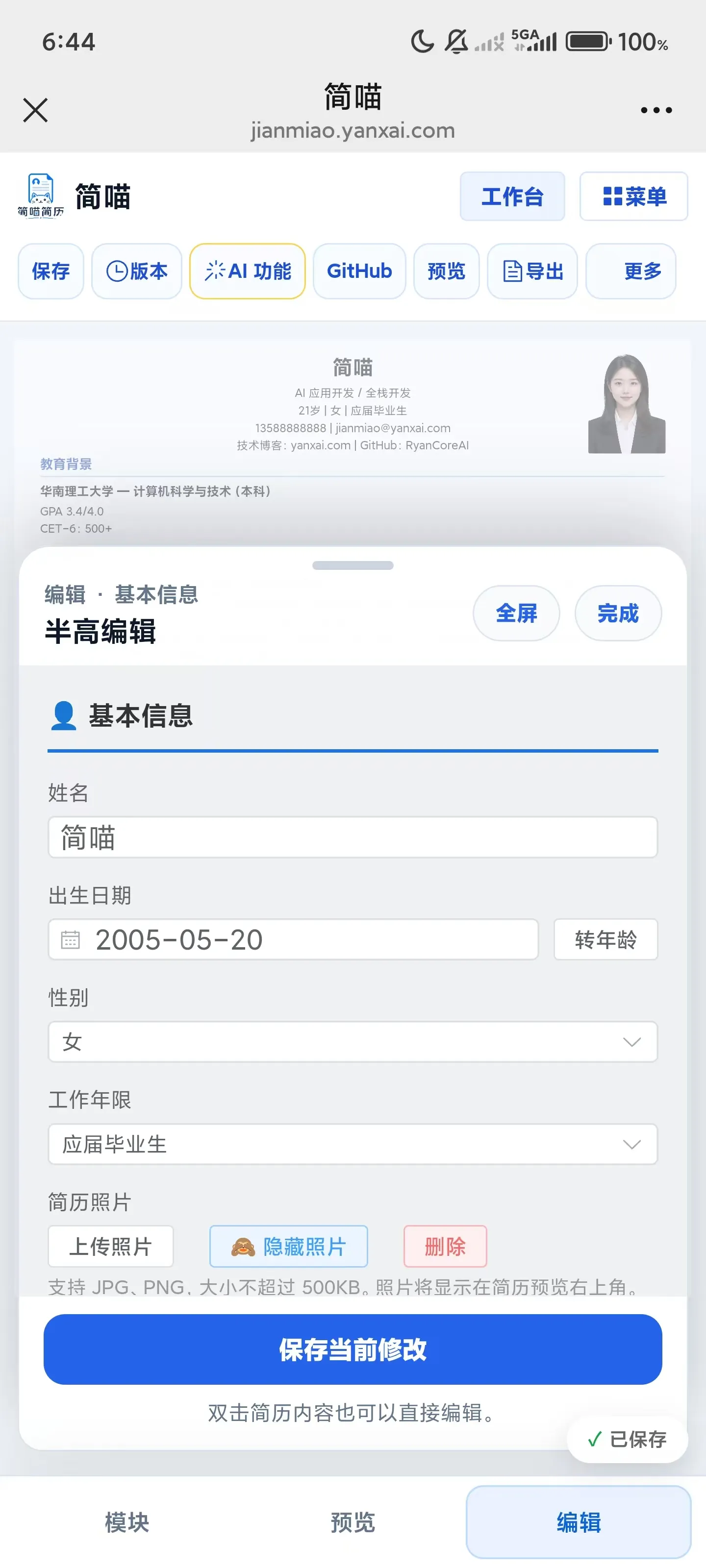The height and width of the screenshot is (1568, 706).
Task: Expand the 更多 options
Action: point(631,271)
